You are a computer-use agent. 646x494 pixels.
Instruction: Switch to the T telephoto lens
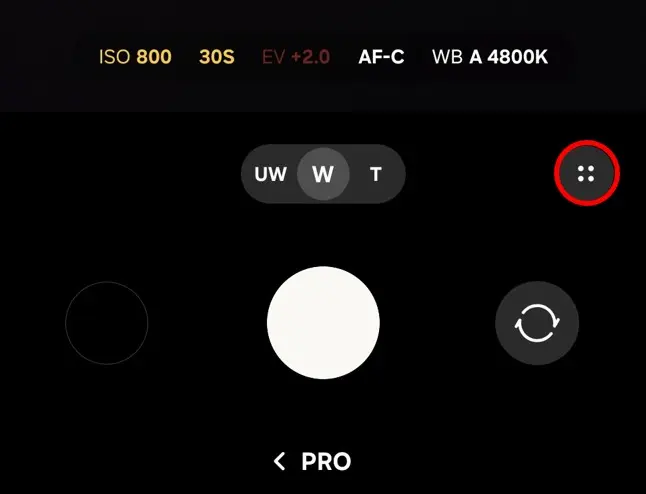pyautogui.click(x=376, y=174)
